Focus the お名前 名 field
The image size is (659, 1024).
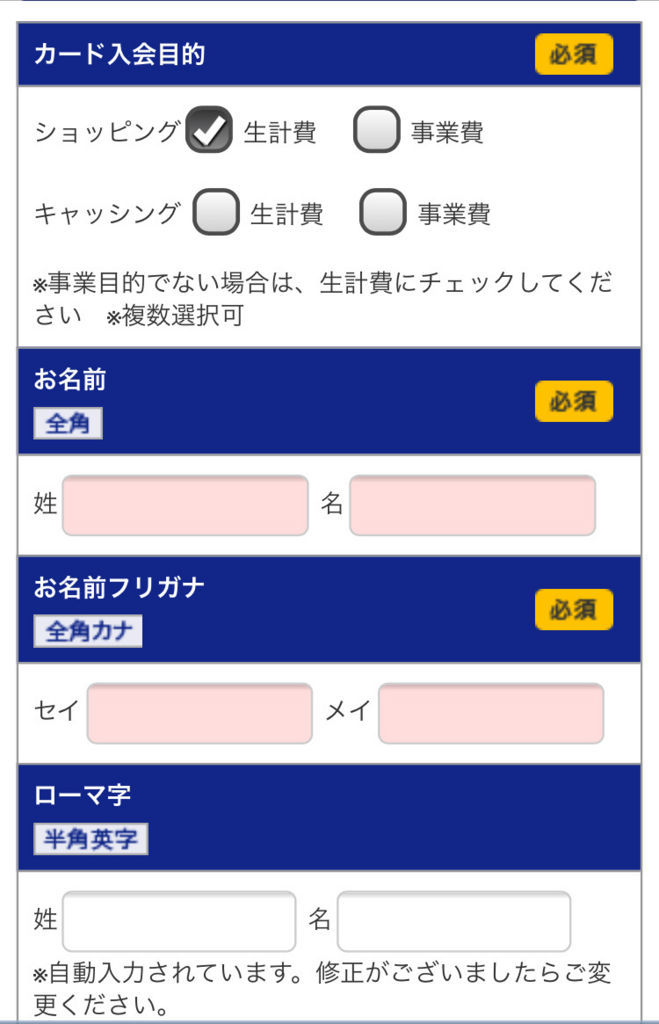[472, 505]
